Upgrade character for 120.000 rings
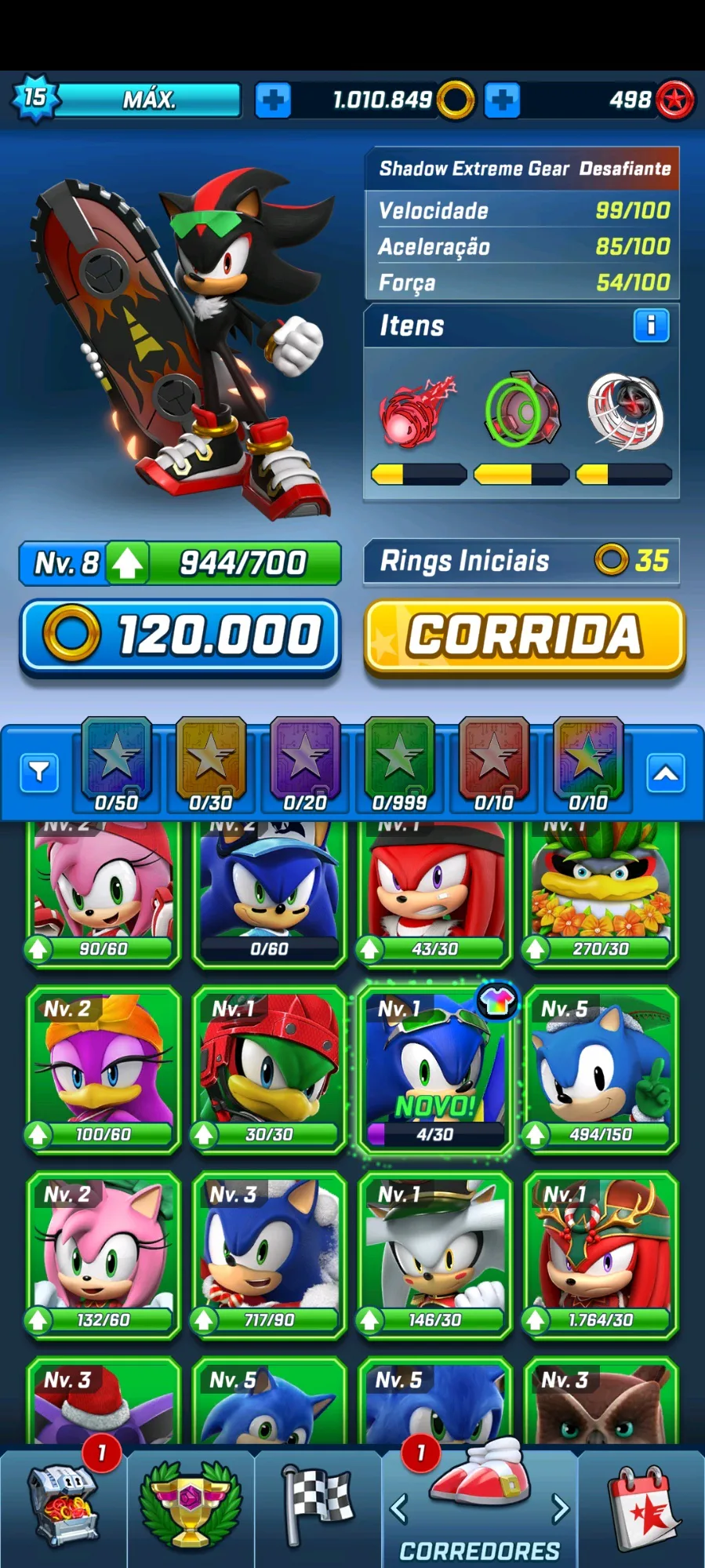 [x=180, y=635]
